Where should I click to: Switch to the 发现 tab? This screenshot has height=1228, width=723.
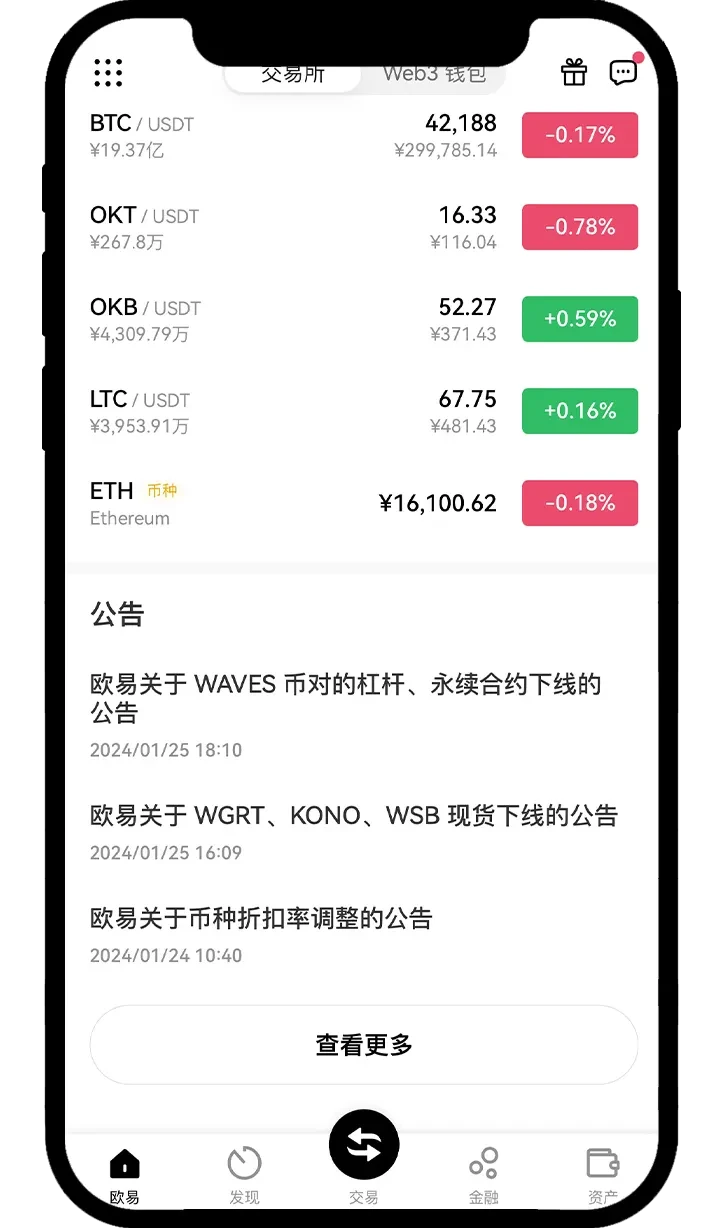244,1175
